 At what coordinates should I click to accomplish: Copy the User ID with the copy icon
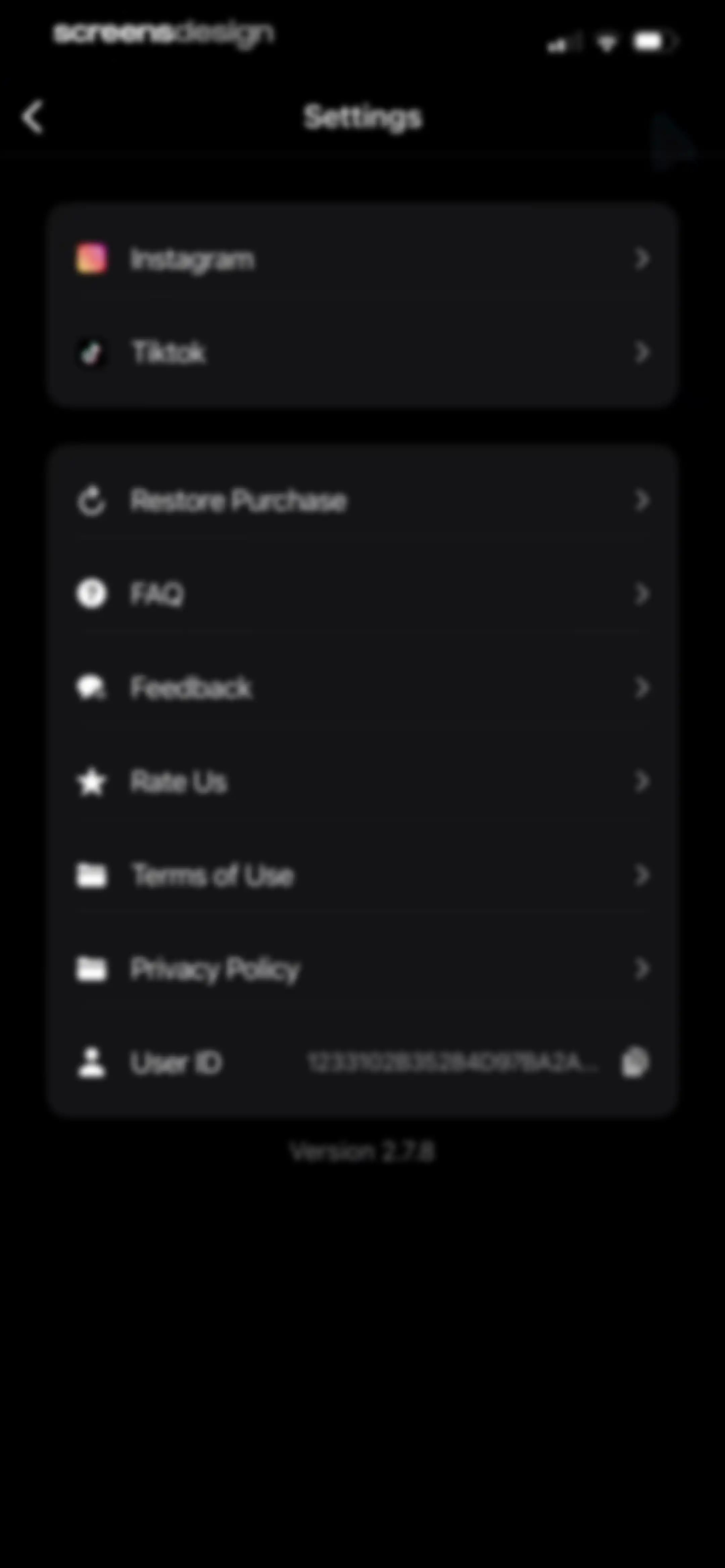[635, 1063]
